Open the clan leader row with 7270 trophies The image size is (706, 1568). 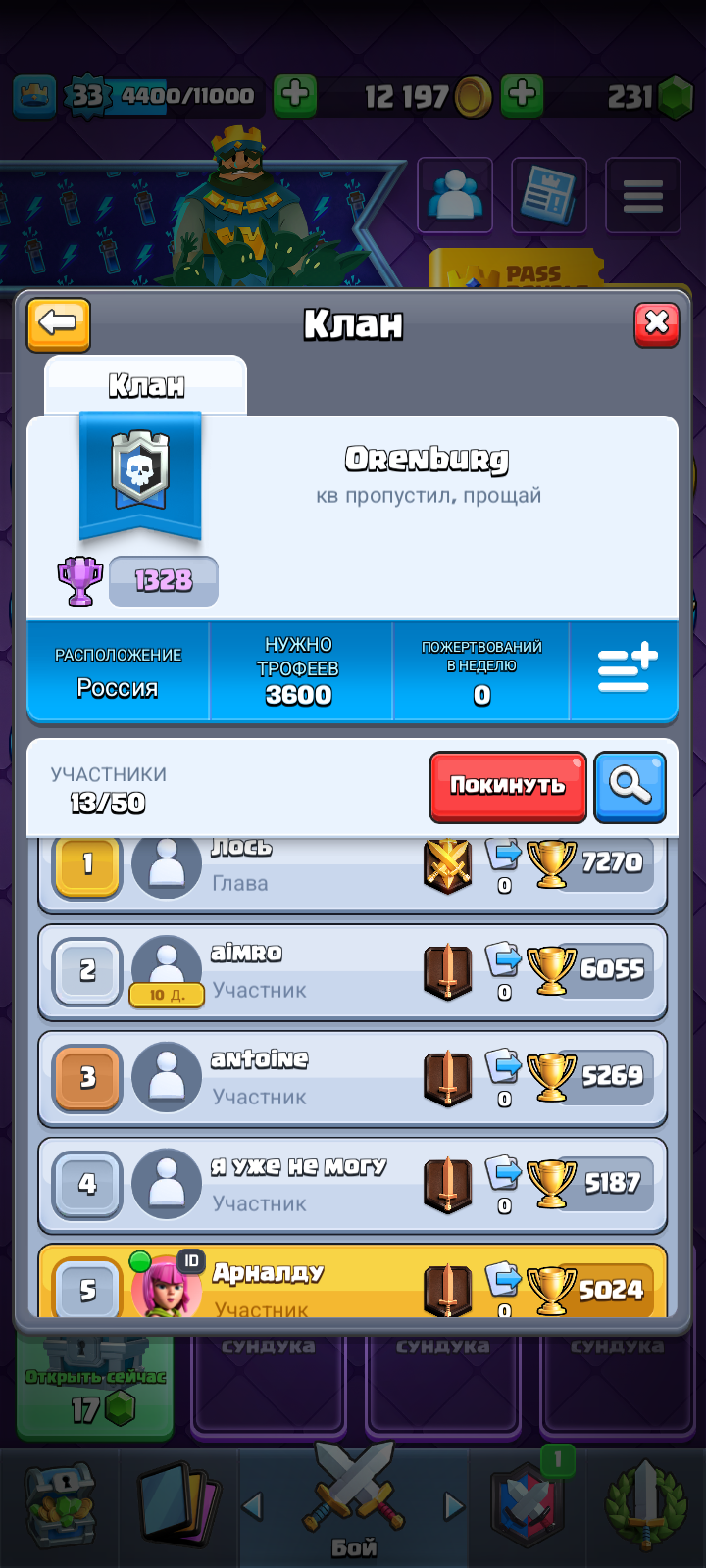[x=353, y=874]
